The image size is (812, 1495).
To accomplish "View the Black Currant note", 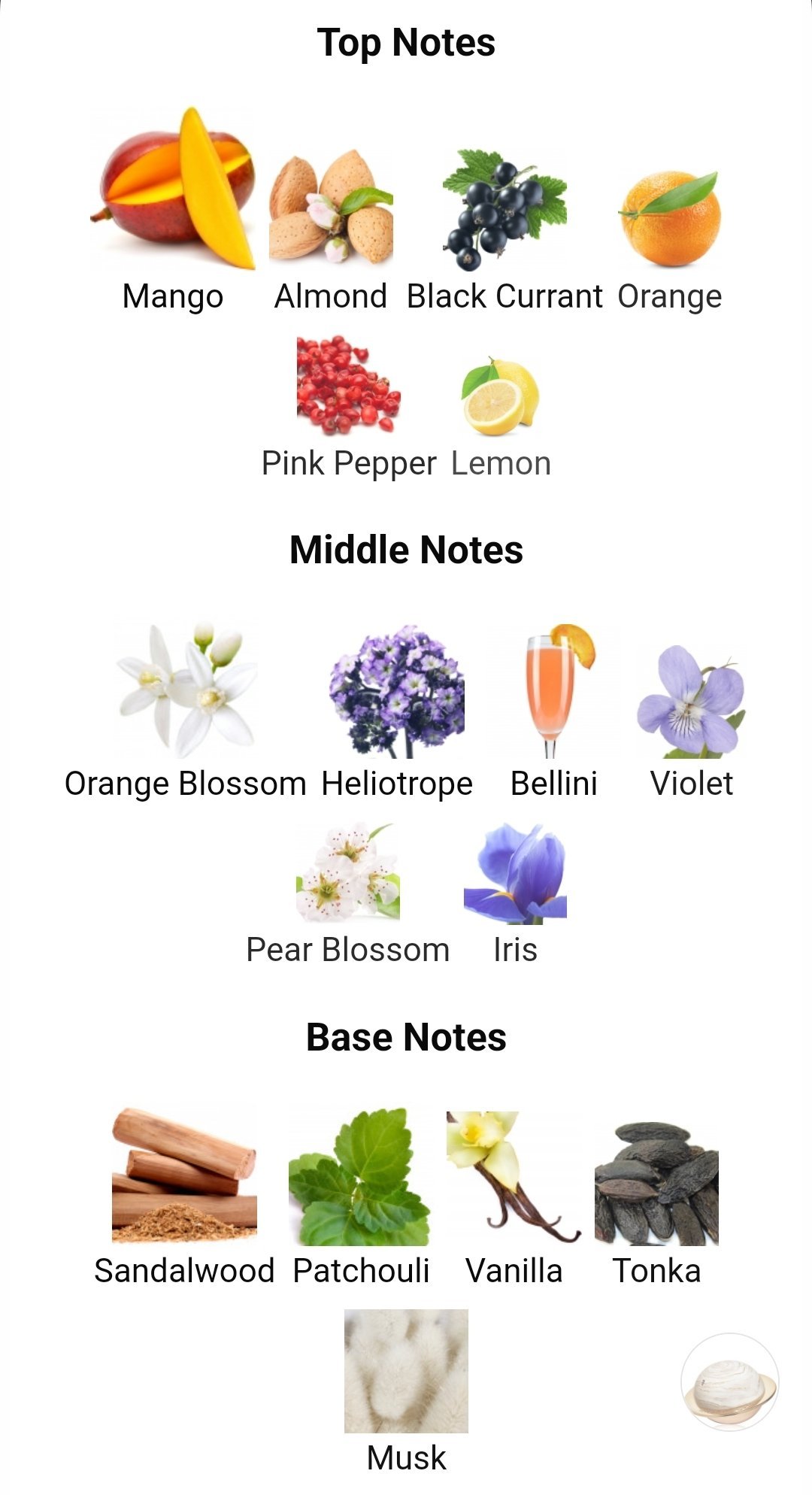I will (504, 209).
